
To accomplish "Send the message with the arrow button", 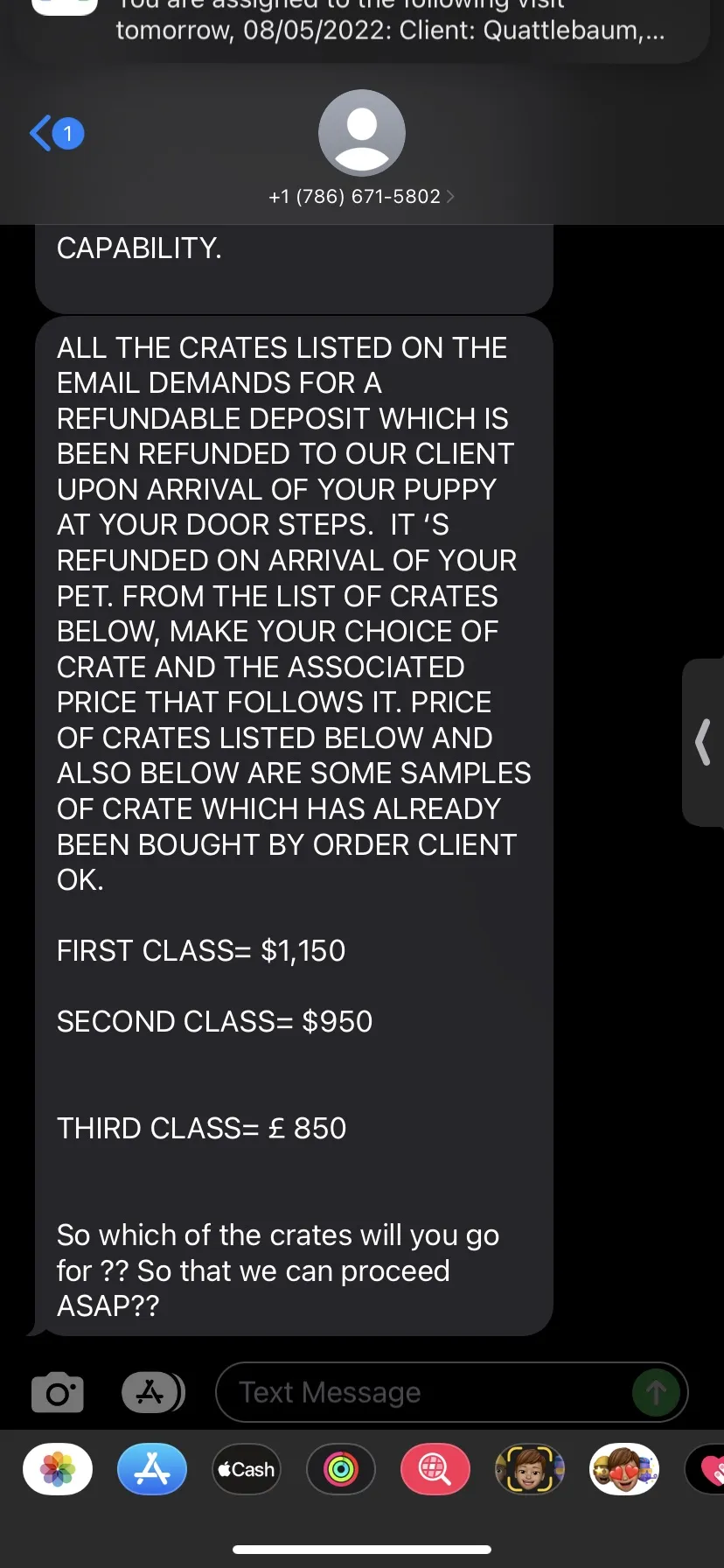I will click(x=656, y=1392).
